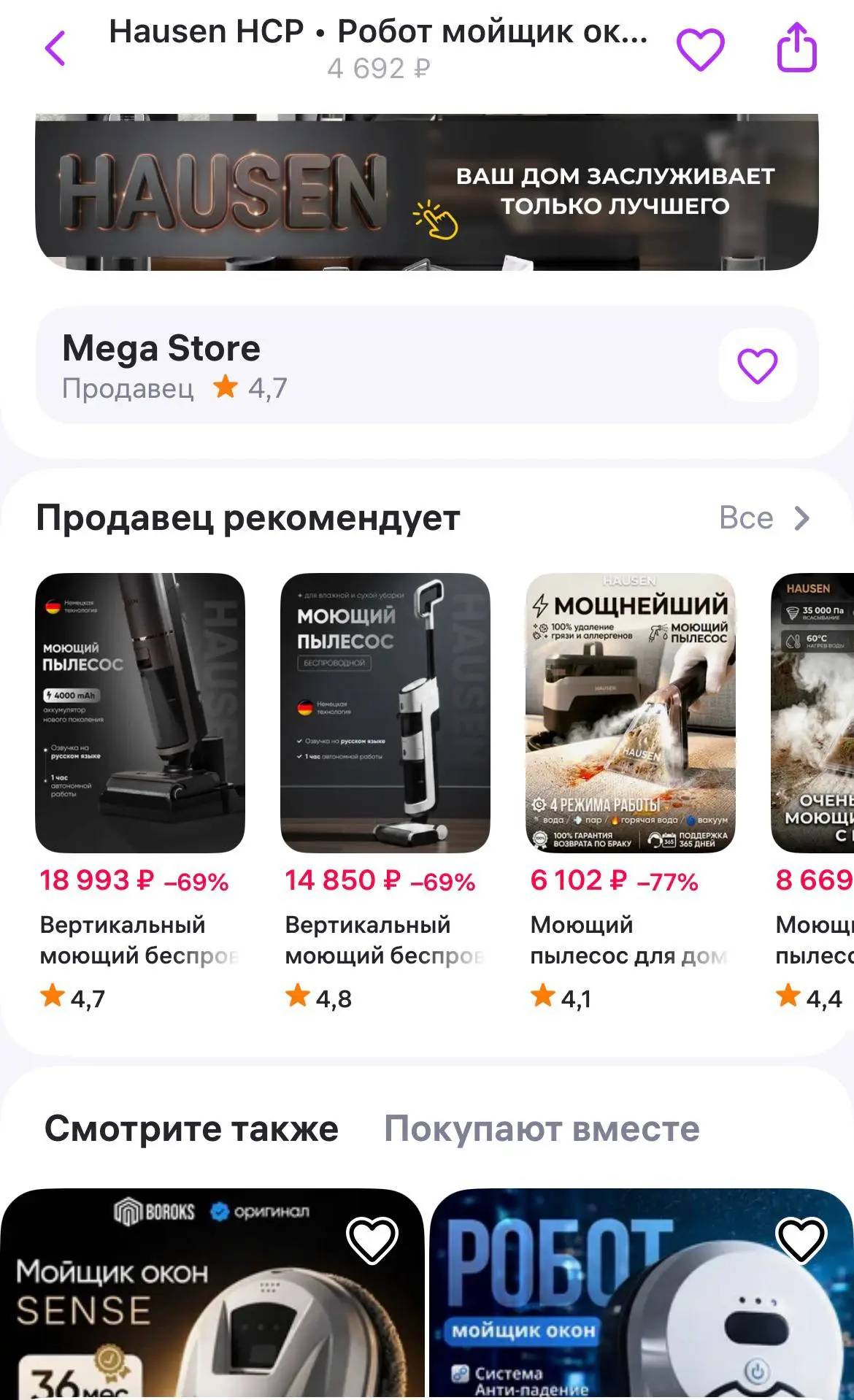Open the vacuum priced 14 850 ₽
854x1400 pixels.
point(385,712)
